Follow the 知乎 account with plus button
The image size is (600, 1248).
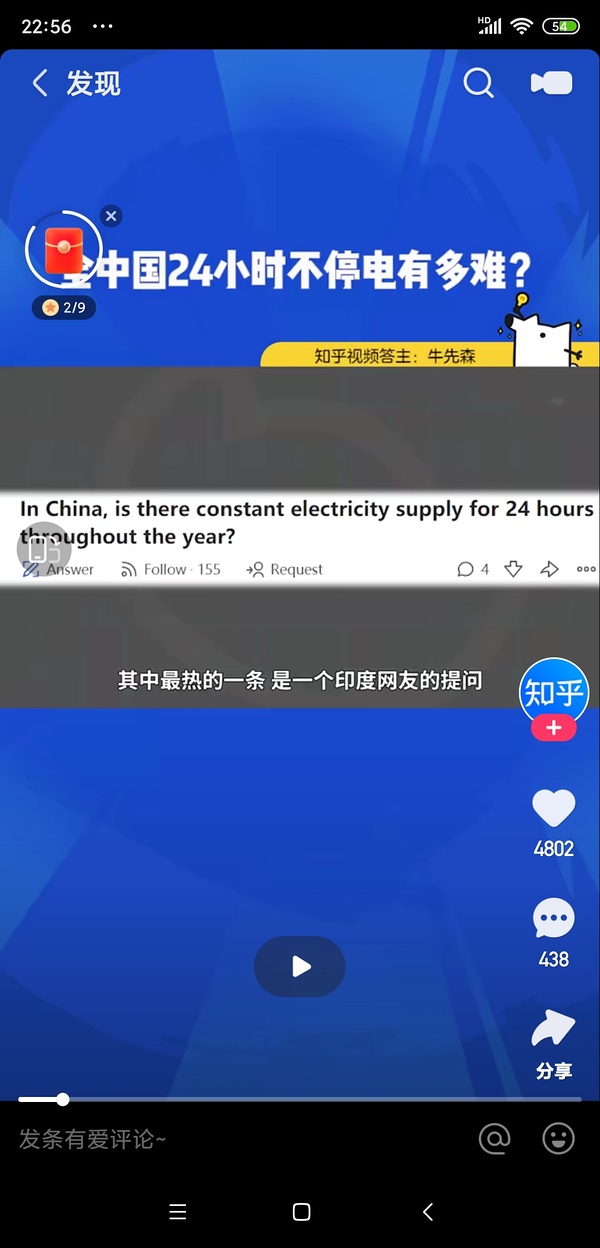point(554,728)
